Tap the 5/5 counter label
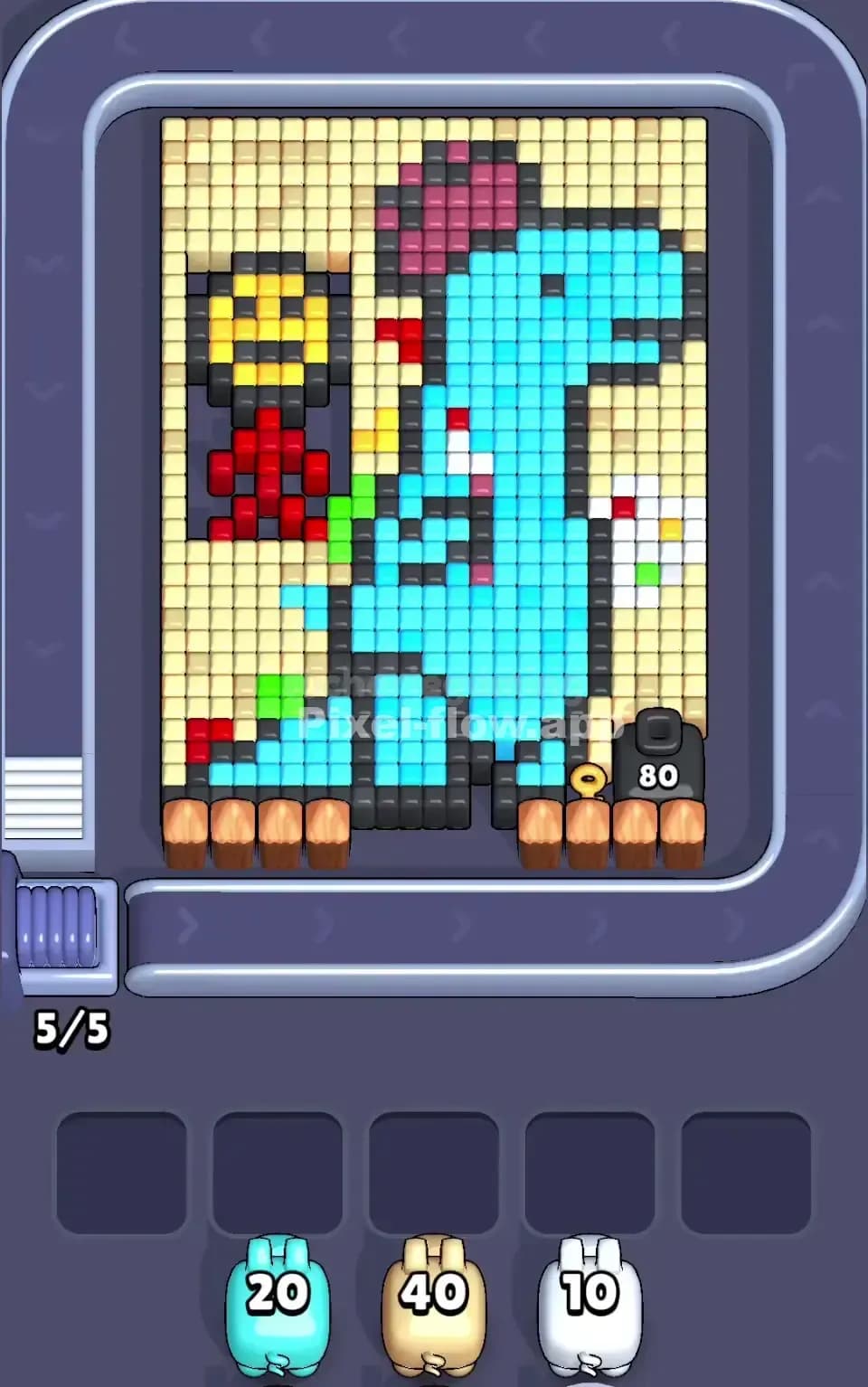This screenshot has height=1387, width=868. (71, 1028)
